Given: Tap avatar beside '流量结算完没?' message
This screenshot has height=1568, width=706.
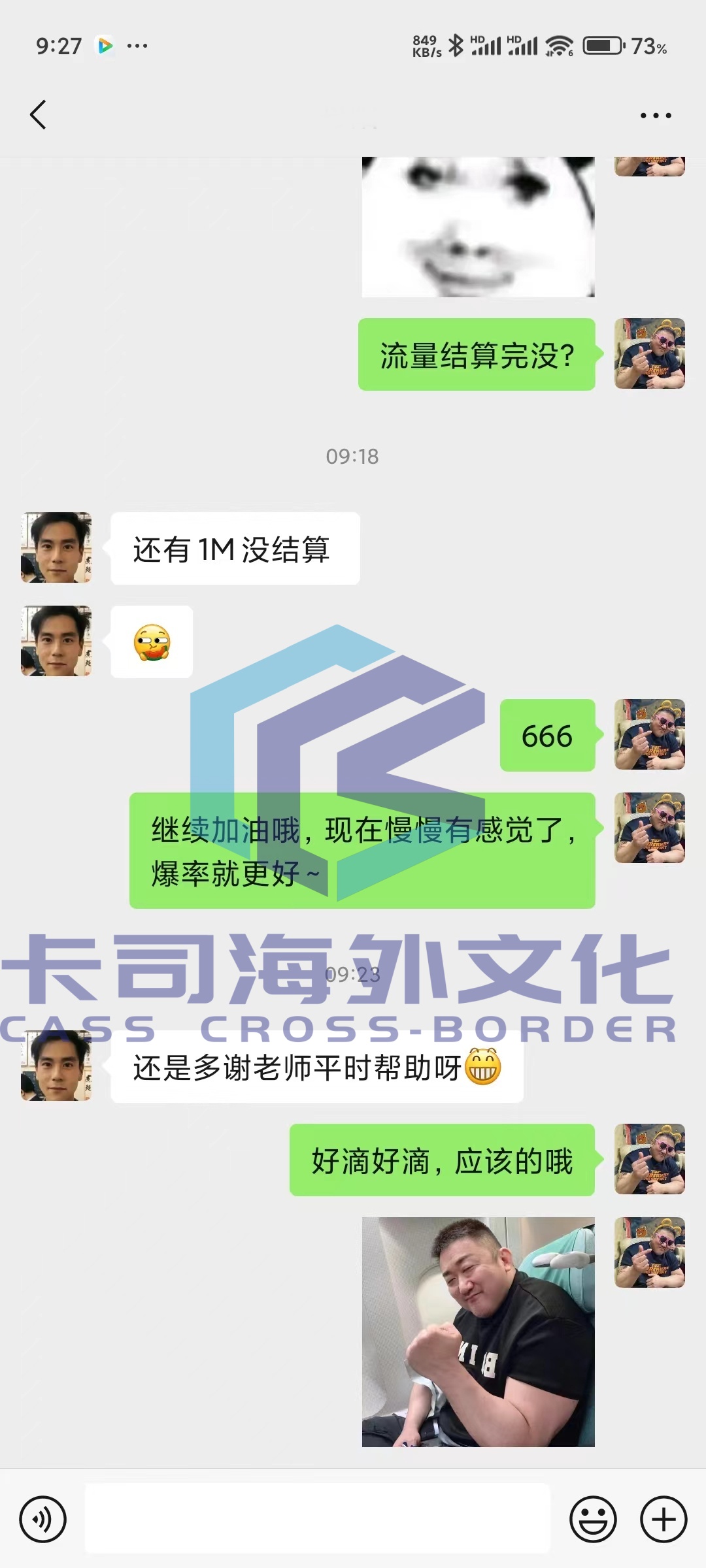Looking at the screenshot, I should (649, 353).
